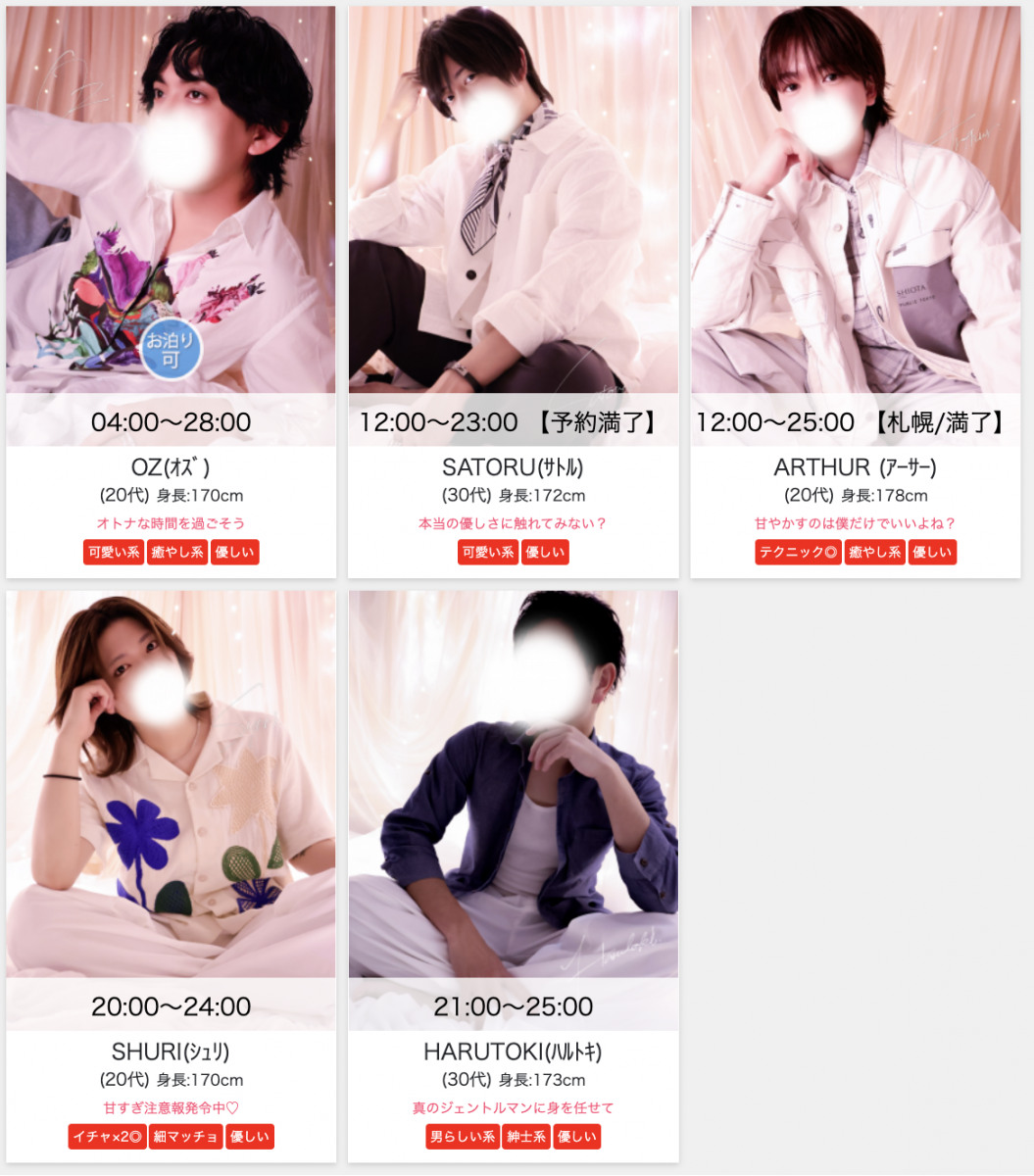Tap the 優しい tag under SATORU
The height and width of the screenshot is (1176, 1034).
[x=545, y=553]
